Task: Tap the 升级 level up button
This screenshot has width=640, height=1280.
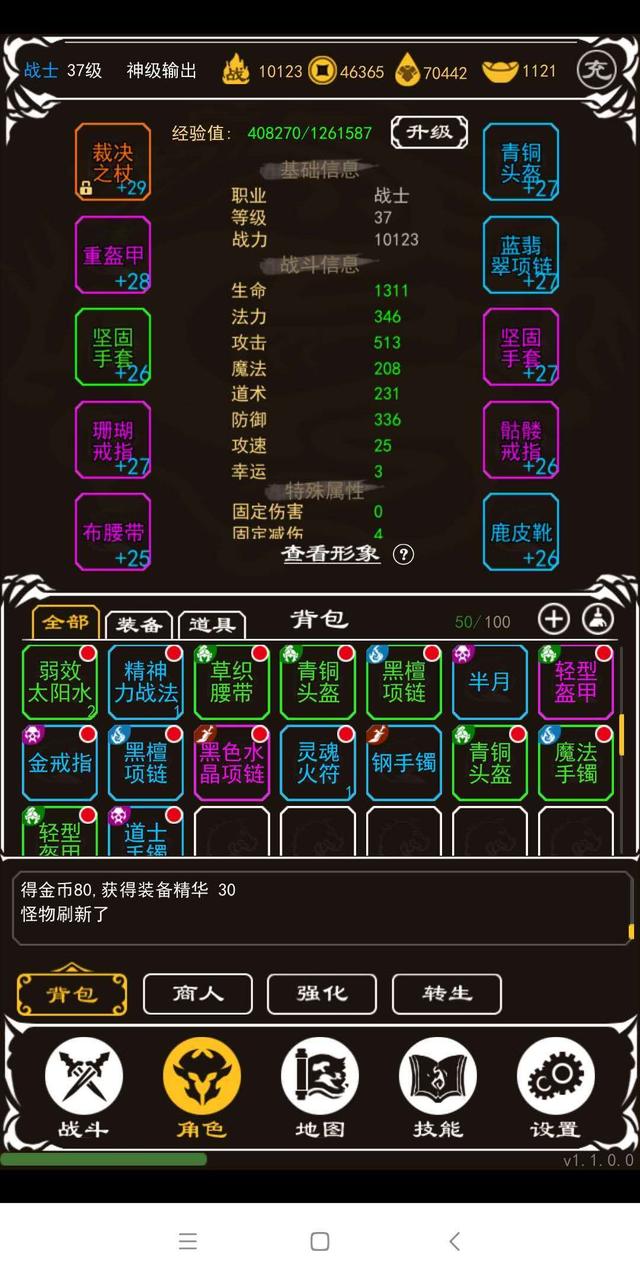Action: [429, 132]
